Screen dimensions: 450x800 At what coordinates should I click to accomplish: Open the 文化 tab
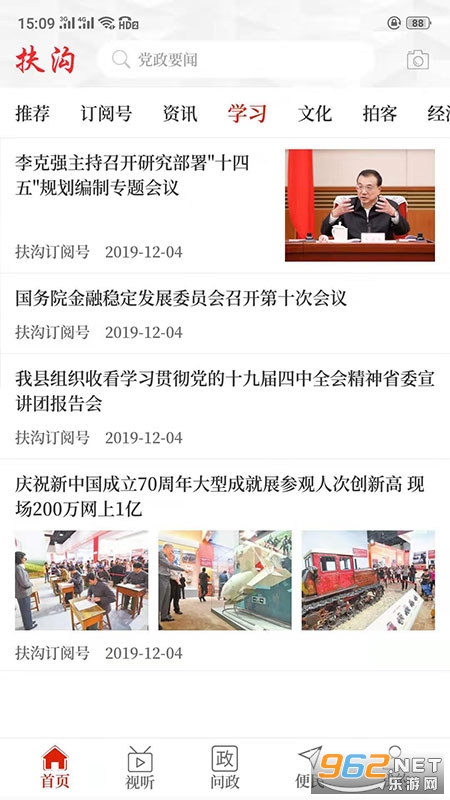[315, 113]
